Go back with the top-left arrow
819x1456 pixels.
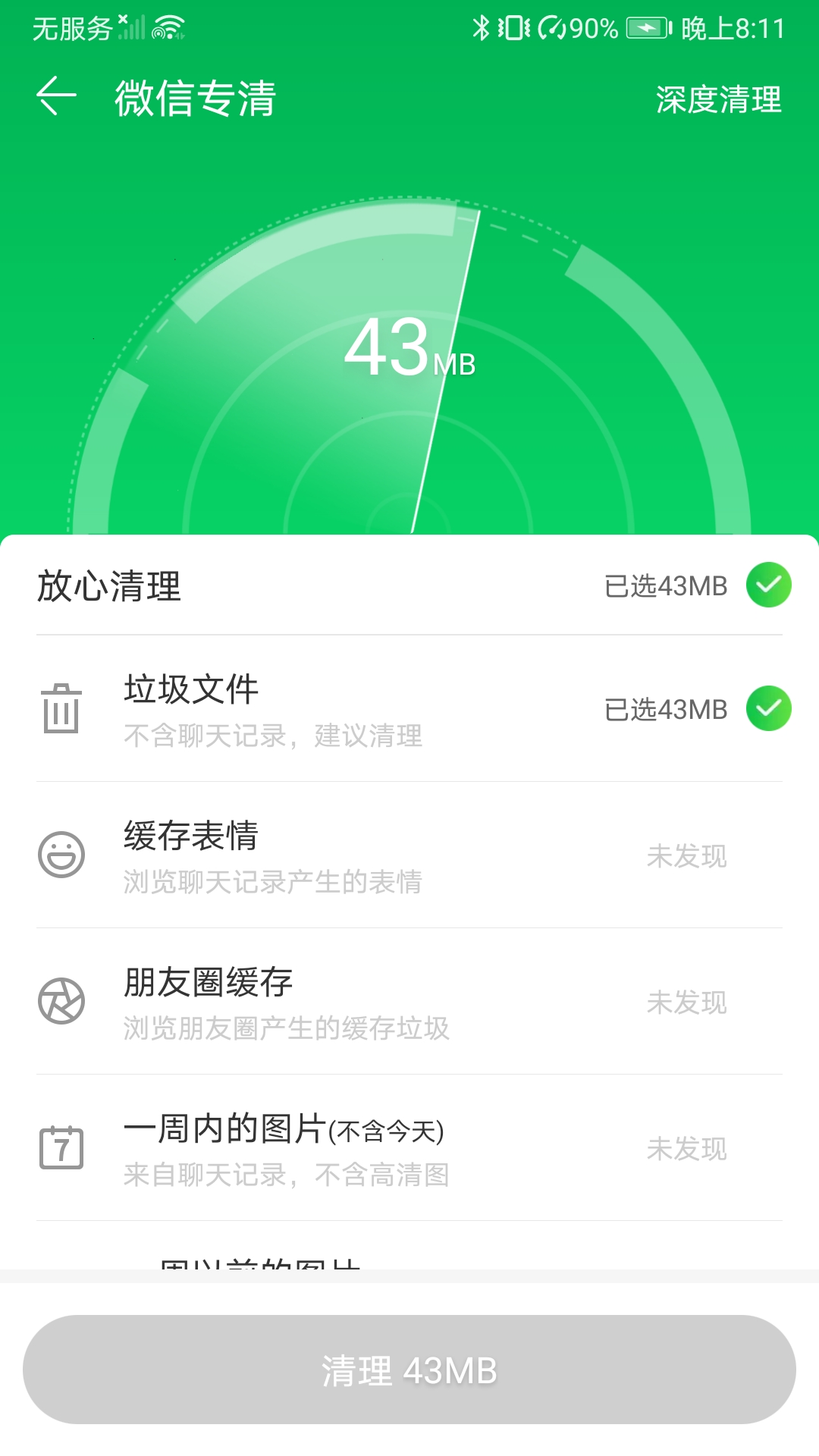57,97
